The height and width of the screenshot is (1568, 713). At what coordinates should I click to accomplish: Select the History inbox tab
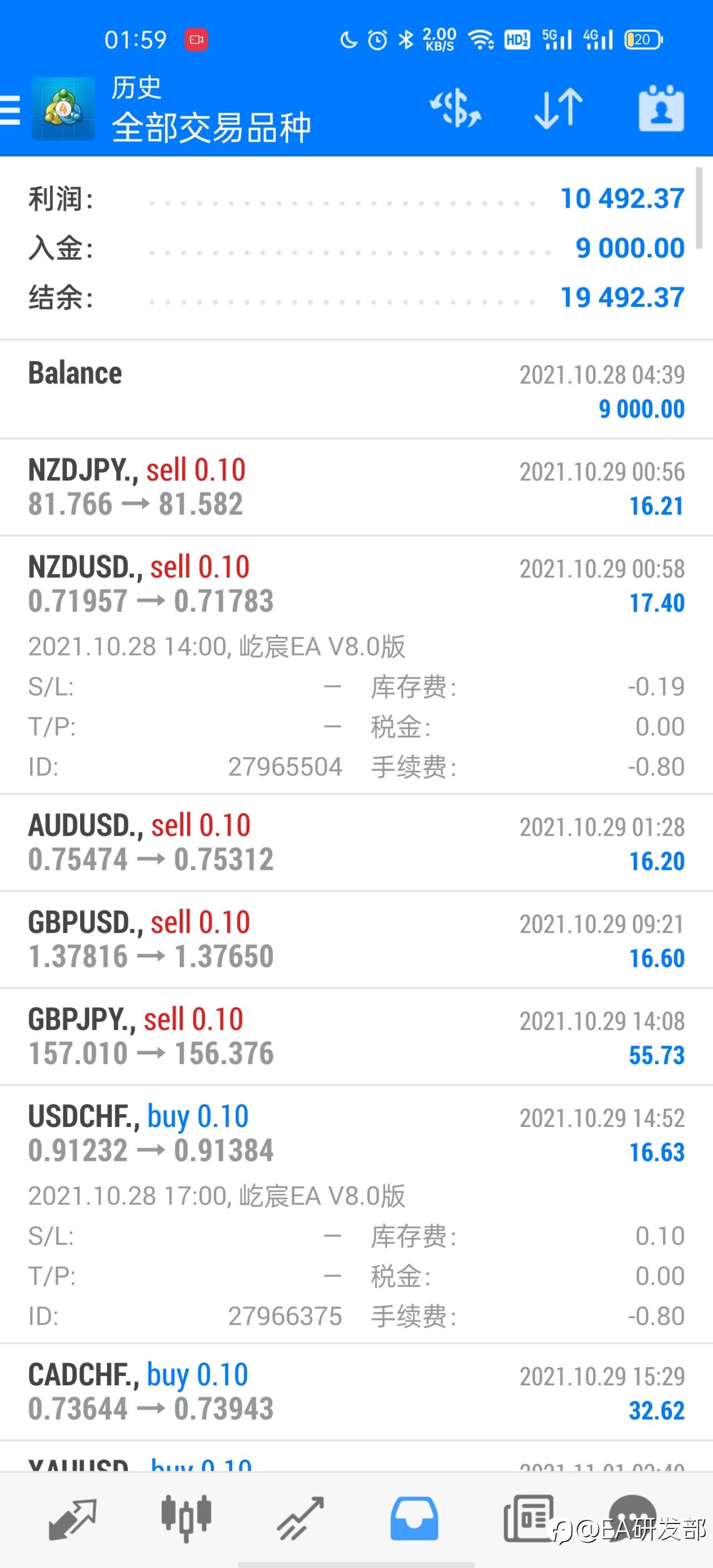click(x=414, y=1518)
